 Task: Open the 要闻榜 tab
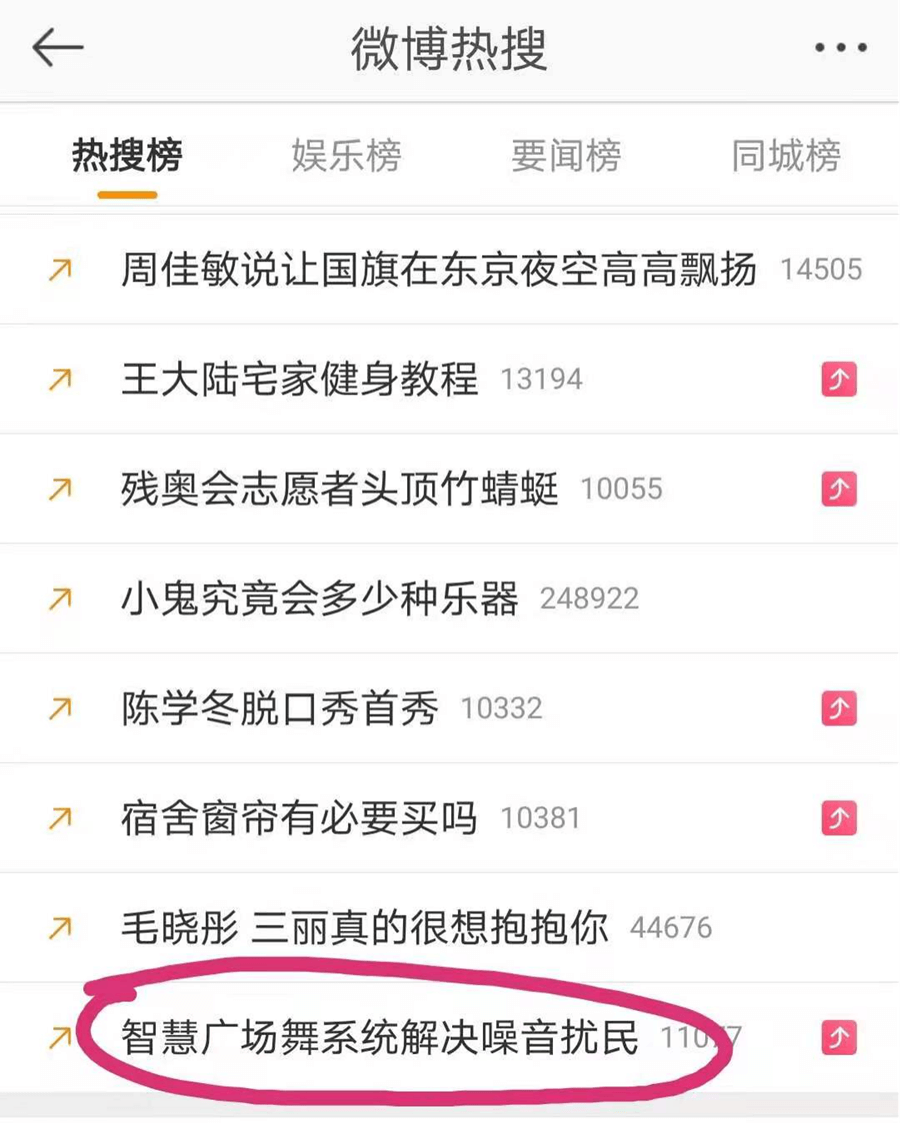pyautogui.click(x=567, y=157)
